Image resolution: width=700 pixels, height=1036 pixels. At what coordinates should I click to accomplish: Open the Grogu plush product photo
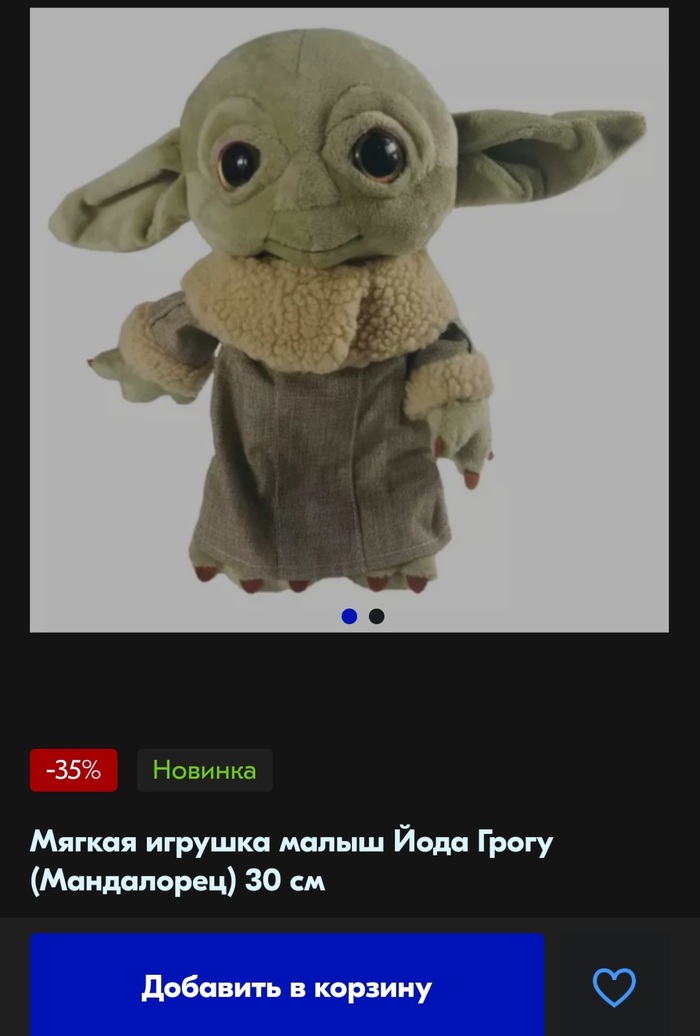(x=349, y=320)
